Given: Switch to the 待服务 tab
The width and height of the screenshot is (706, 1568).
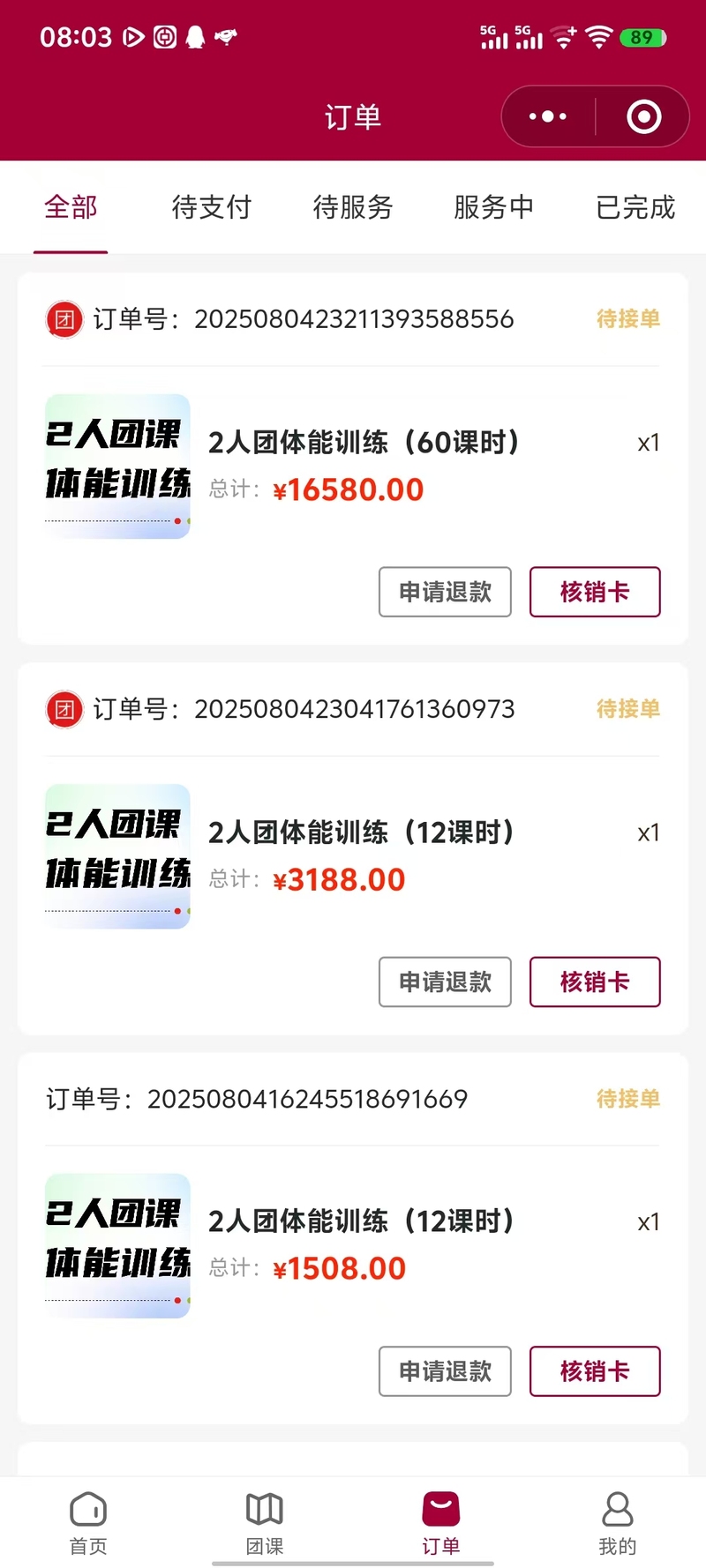Looking at the screenshot, I should coord(353,207).
